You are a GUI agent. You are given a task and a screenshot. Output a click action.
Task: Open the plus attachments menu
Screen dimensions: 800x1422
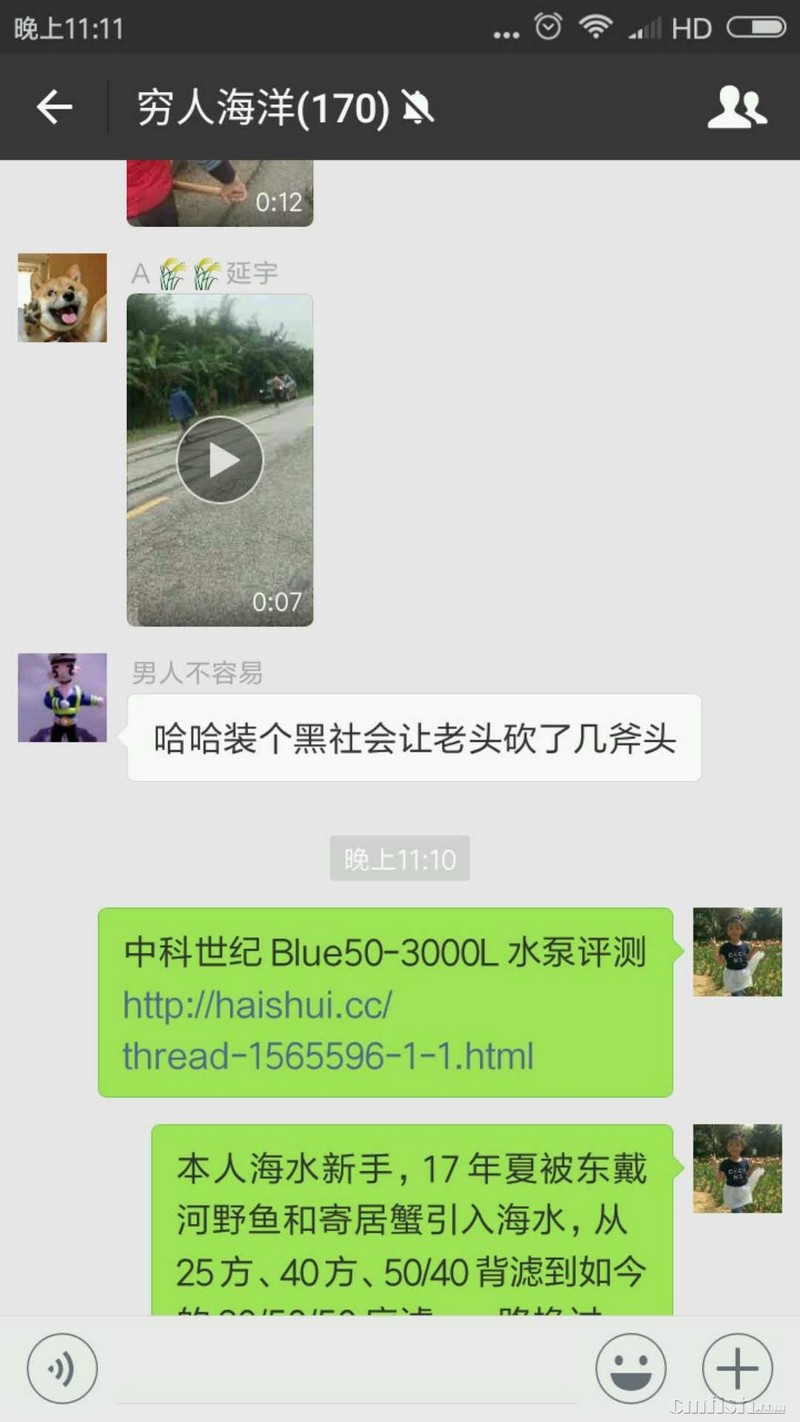[x=738, y=1368]
